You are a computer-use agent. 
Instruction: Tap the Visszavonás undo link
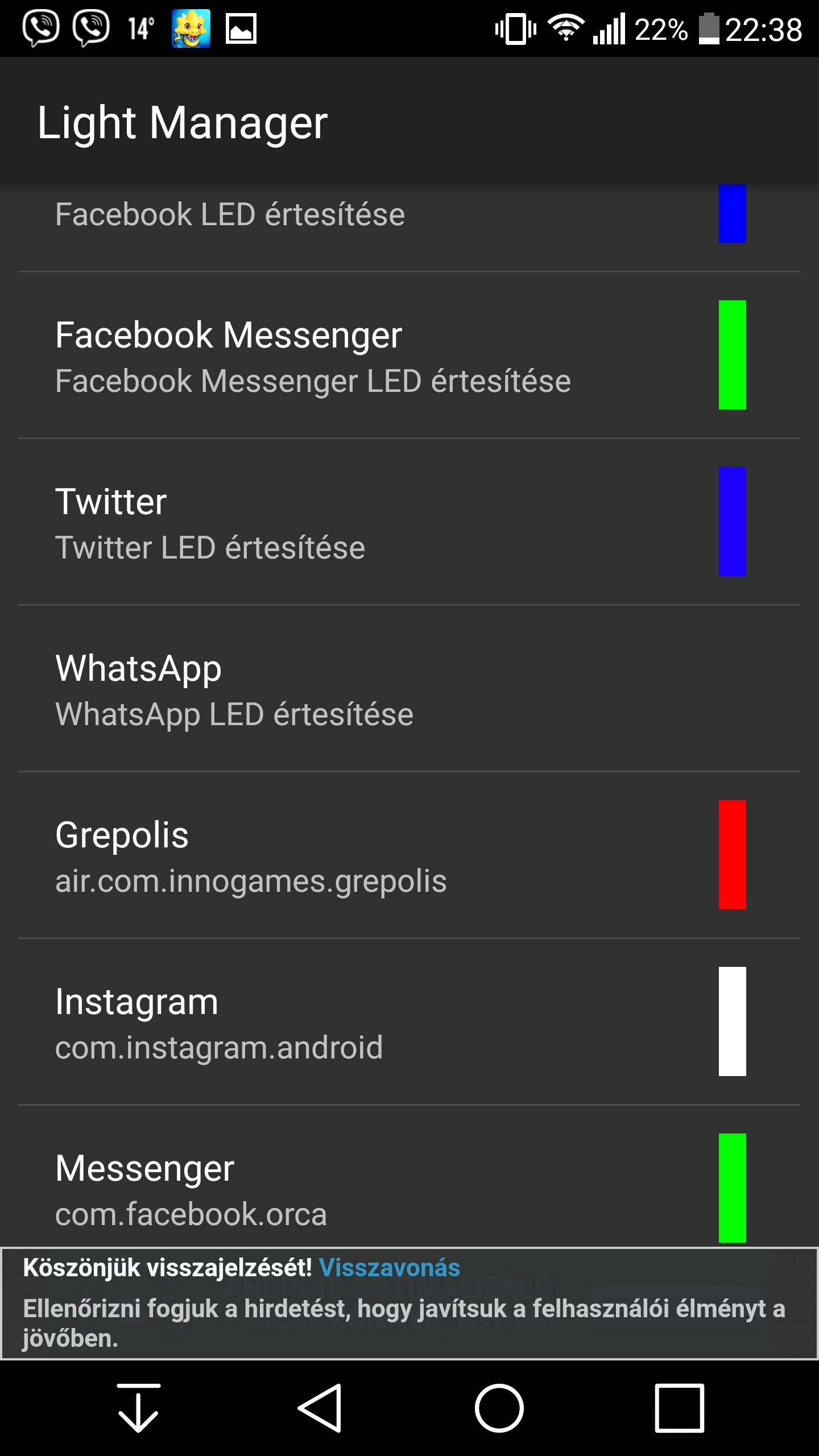click(x=389, y=1268)
